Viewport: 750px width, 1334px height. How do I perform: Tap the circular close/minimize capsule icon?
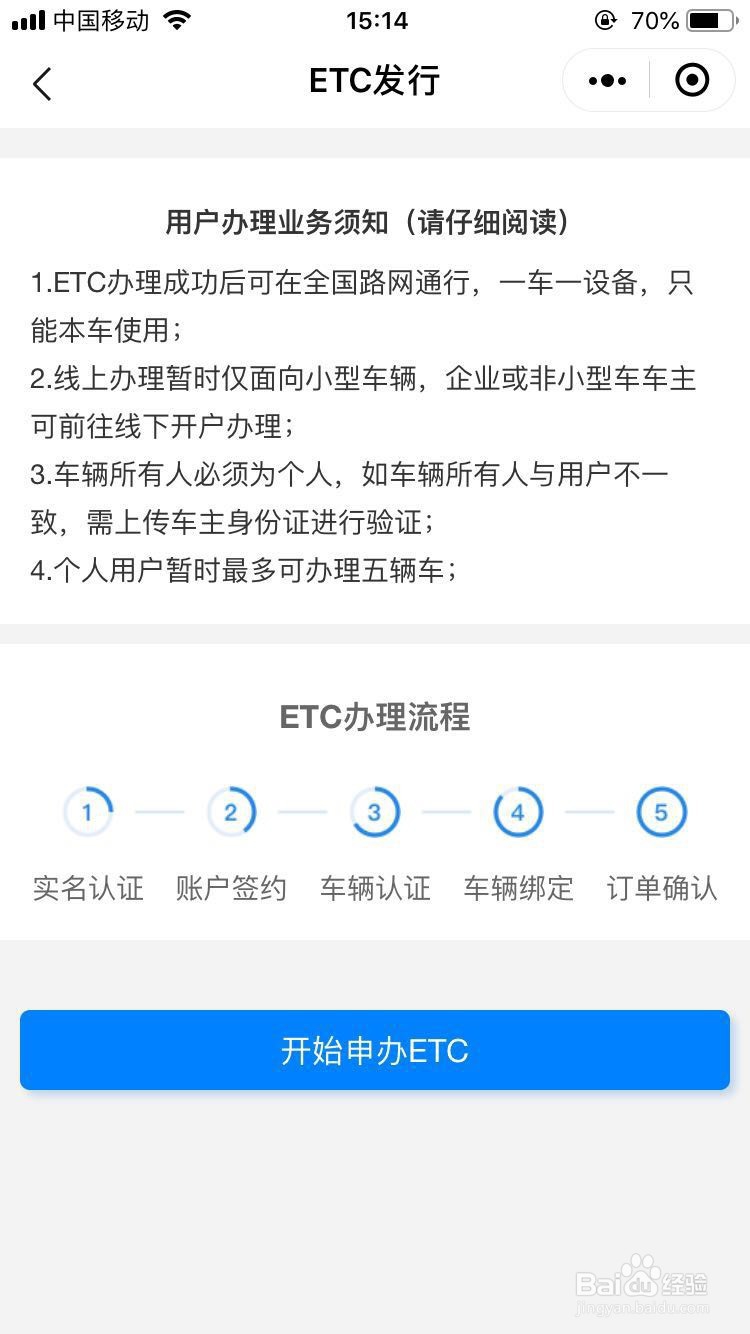click(x=691, y=81)
